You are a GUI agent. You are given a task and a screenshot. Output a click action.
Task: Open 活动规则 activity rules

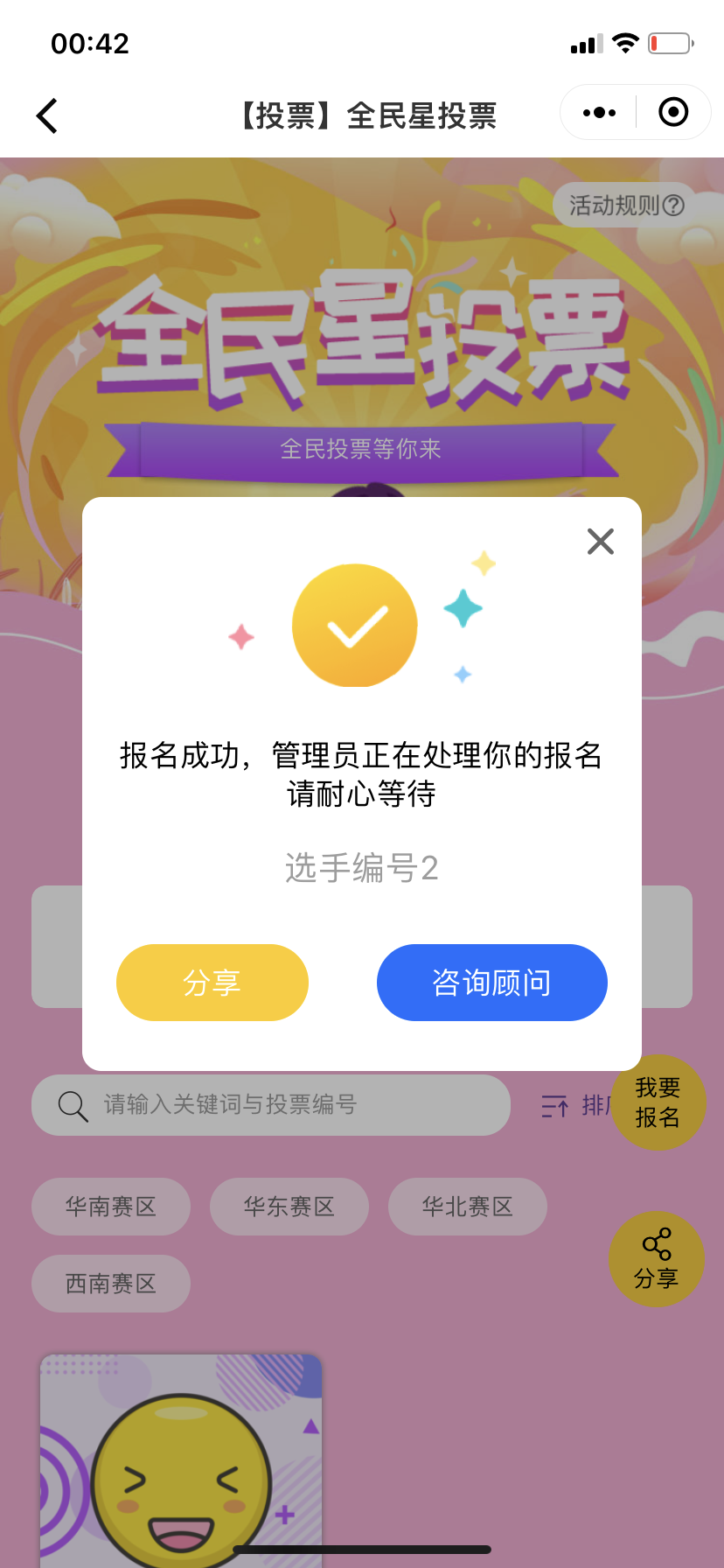click(x=626, y=206)
